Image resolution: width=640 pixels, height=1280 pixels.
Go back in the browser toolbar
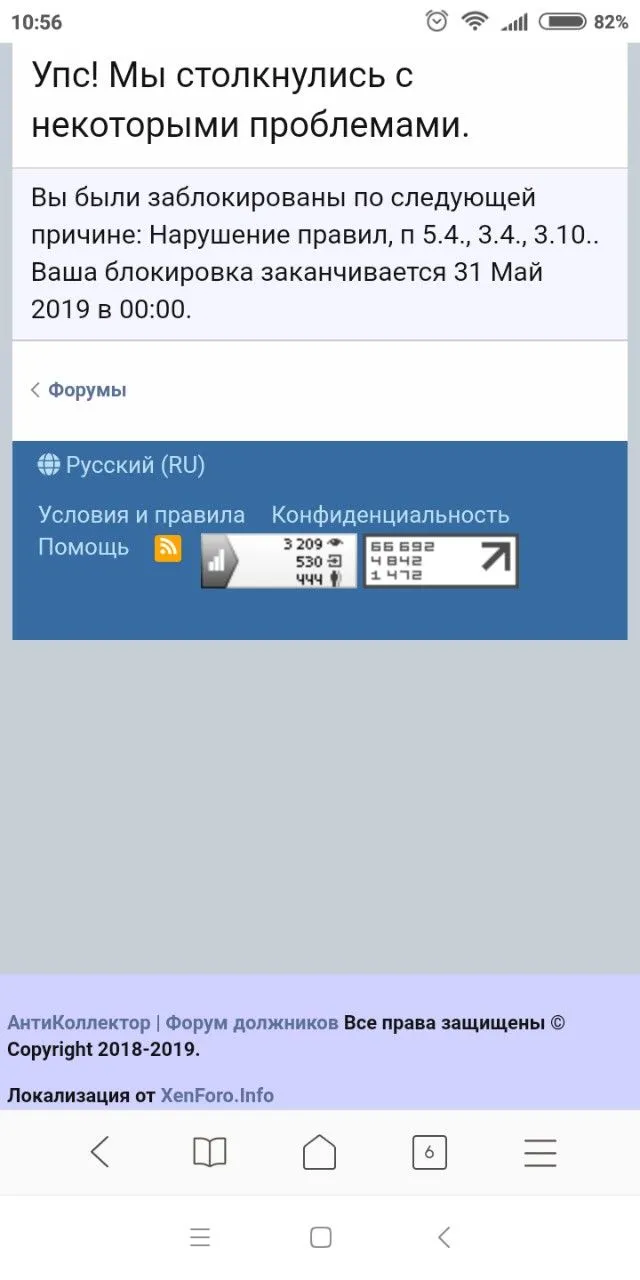(x=100, y=1152)
